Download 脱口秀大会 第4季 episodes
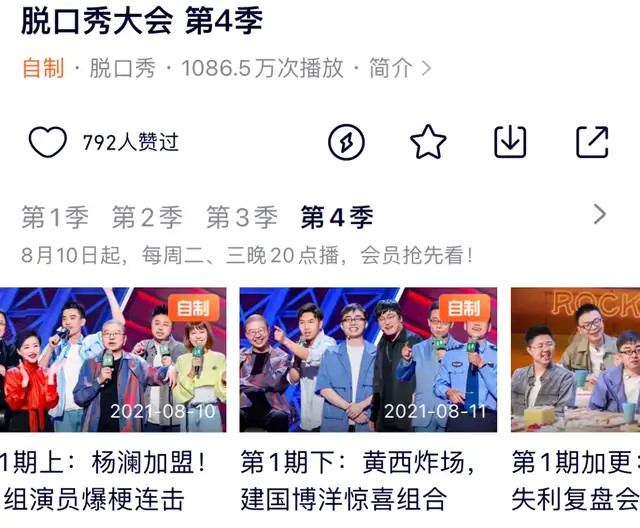Image resolution: width=640 pixels, height=528 pixels. (510, 143)
